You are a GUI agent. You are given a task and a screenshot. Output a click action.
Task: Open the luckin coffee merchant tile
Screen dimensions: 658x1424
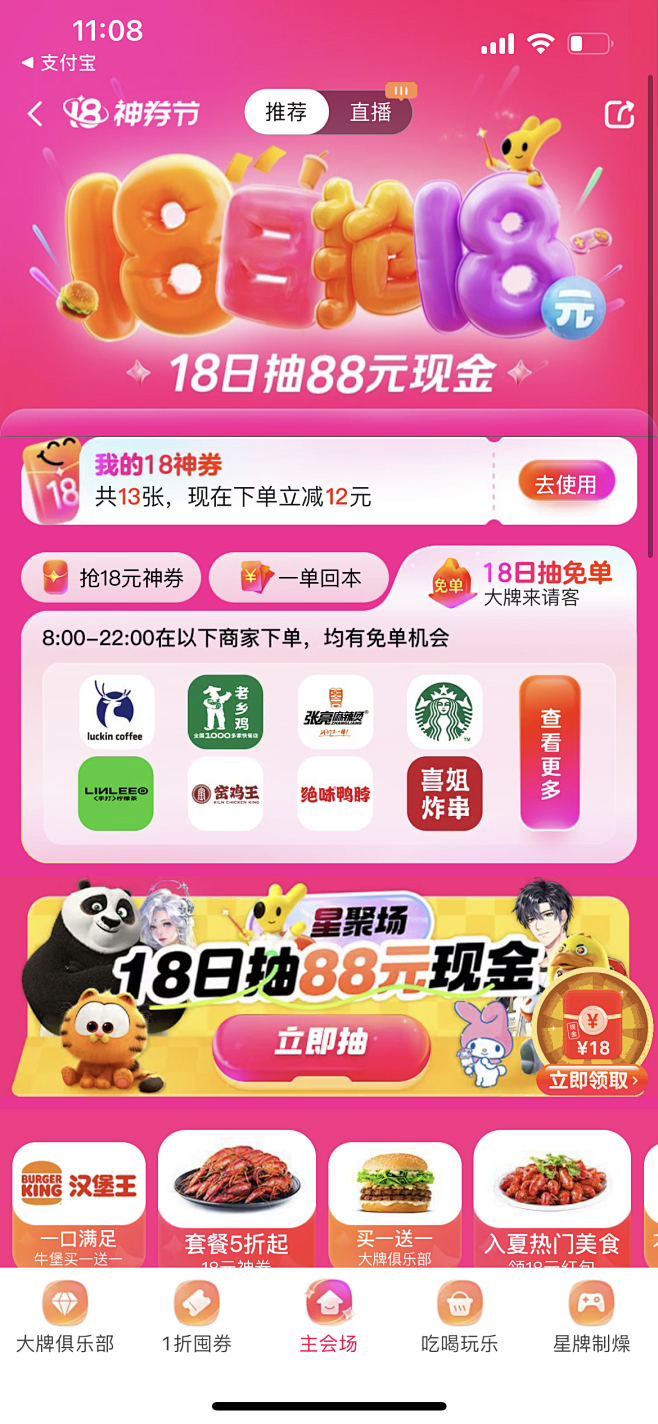pyautogui.click(x=116, y=711)
